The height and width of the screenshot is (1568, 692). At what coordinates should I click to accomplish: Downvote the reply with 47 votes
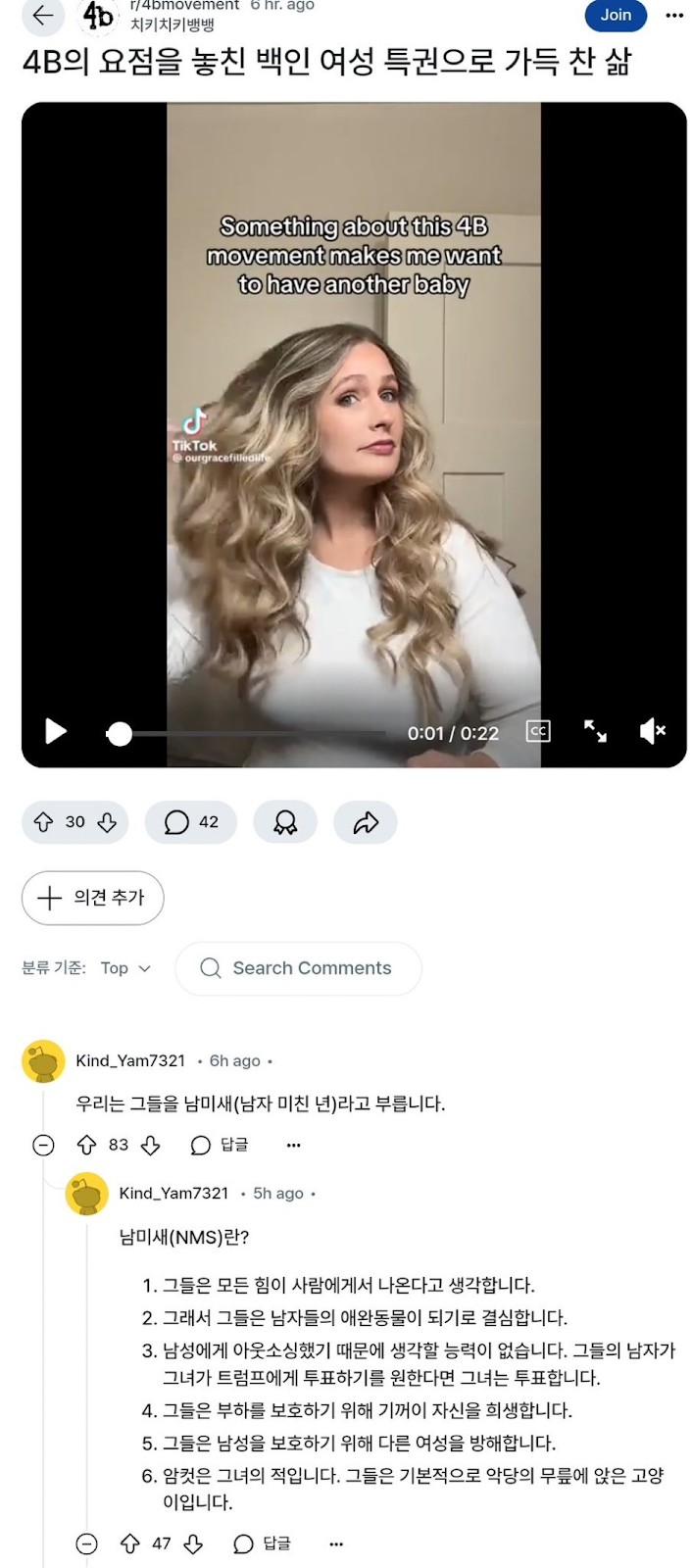pyautogui.click(x=193, y=1544)
